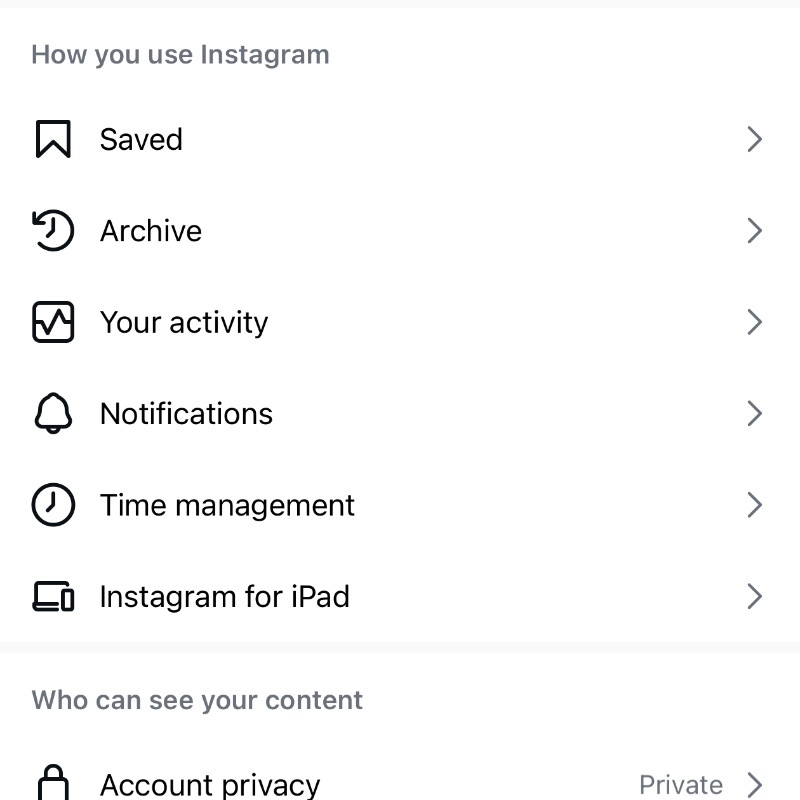Open Account privacy settings

point(400,782)
